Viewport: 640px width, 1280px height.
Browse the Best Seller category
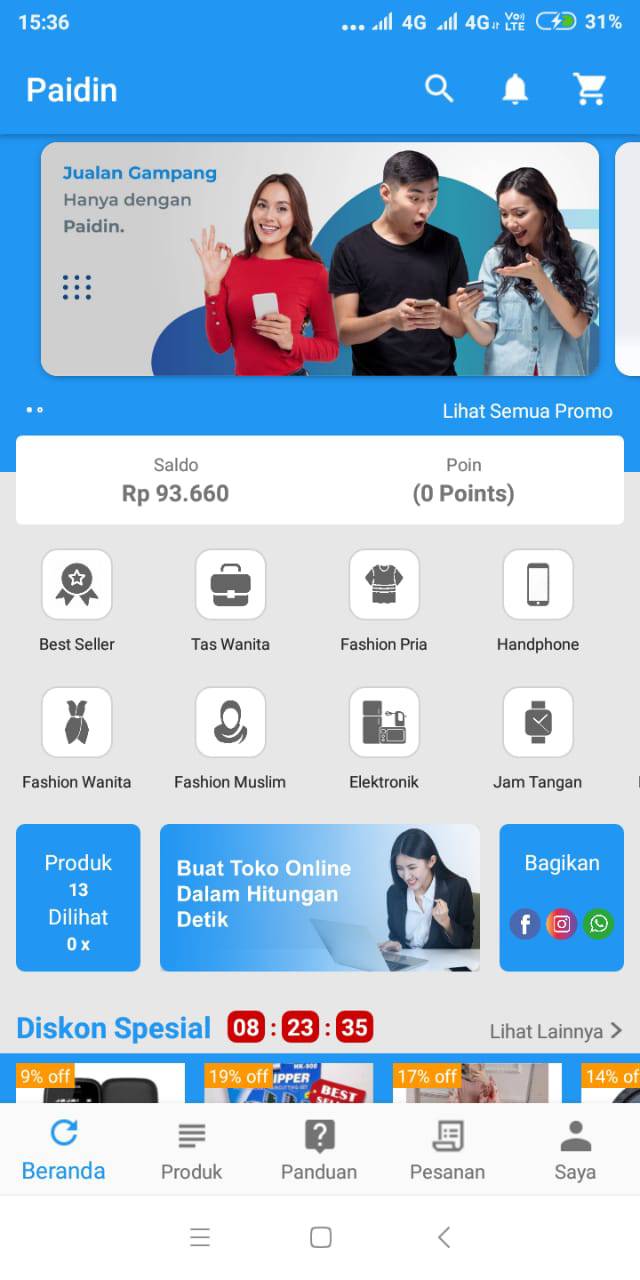pos(77,601)
